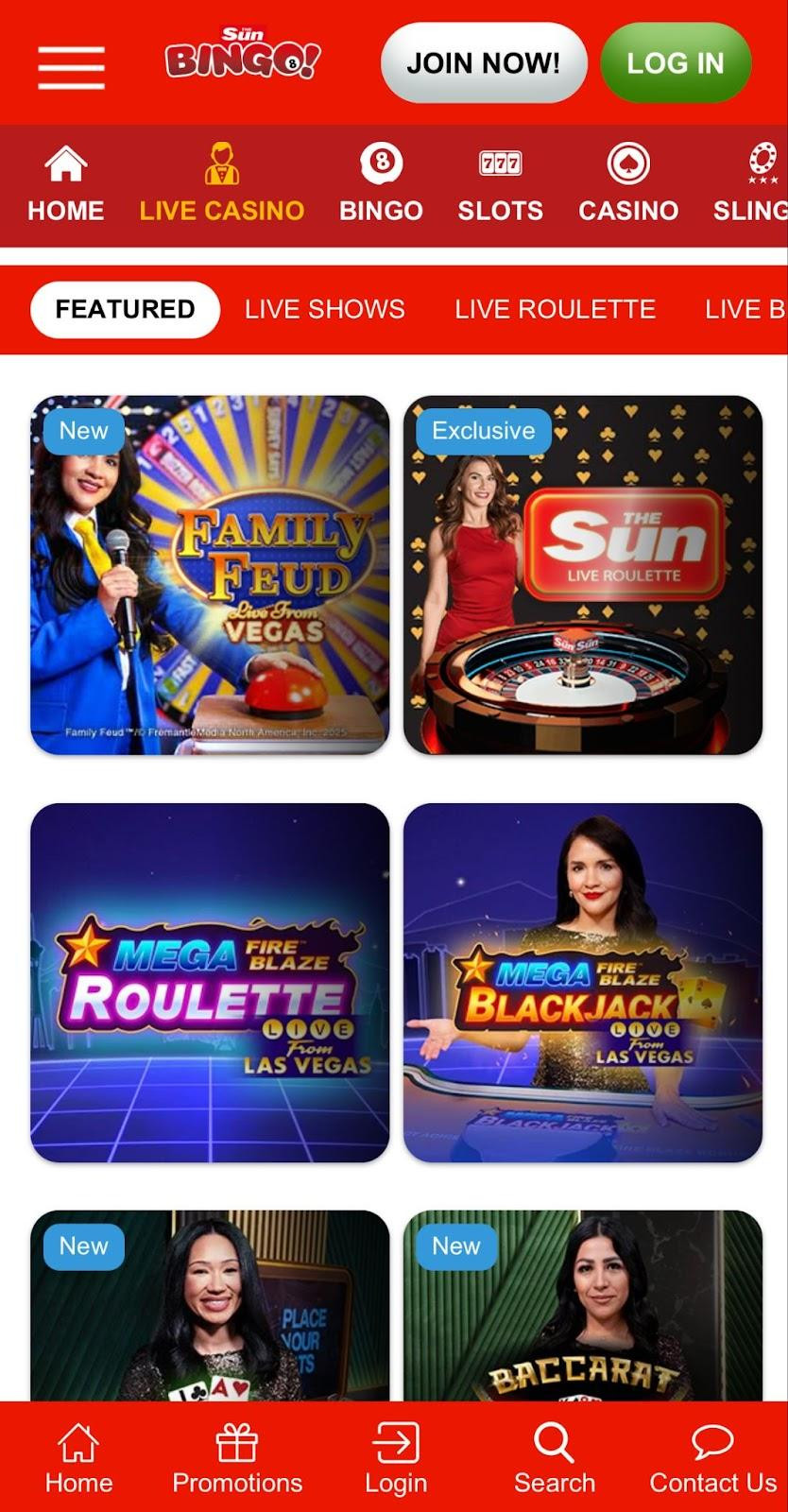Tap the Join Now button
The height and width of the screenshot is (1512, 788).
[483, 63]
